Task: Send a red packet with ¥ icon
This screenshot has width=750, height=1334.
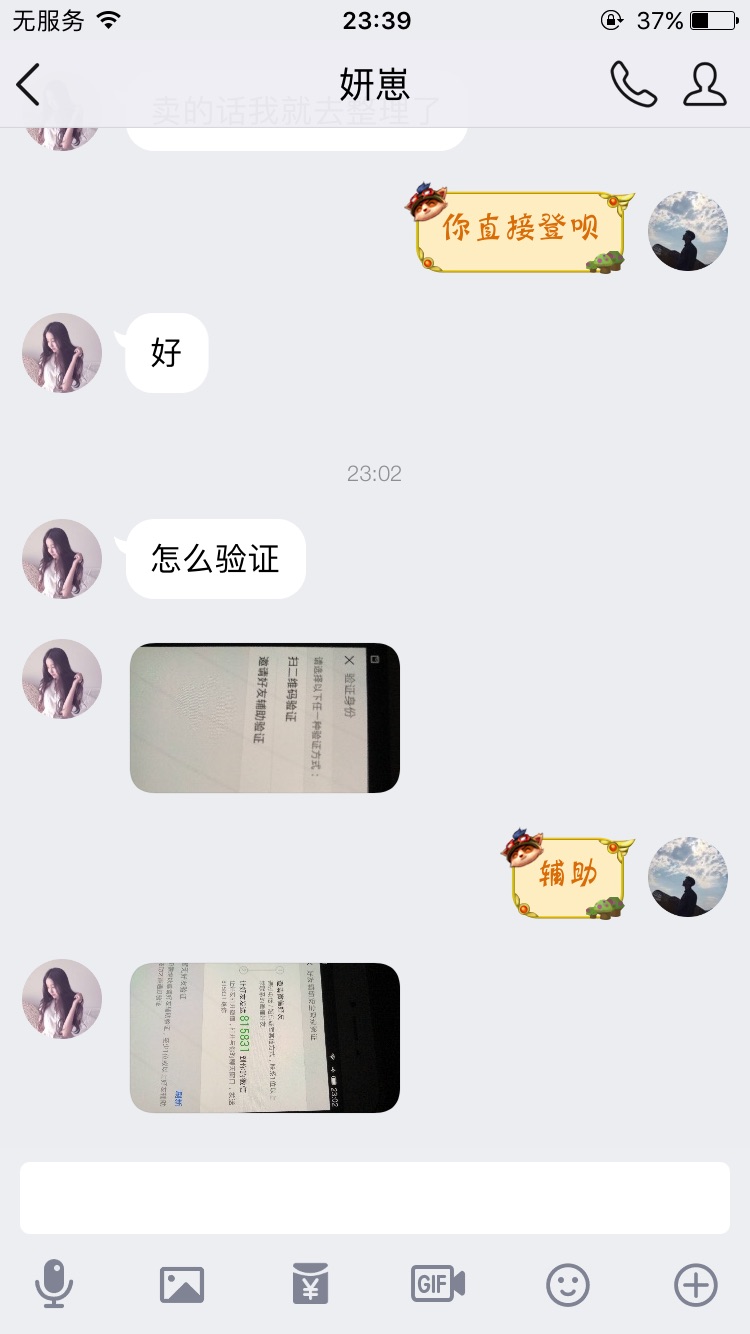Action: point(310,1284)
